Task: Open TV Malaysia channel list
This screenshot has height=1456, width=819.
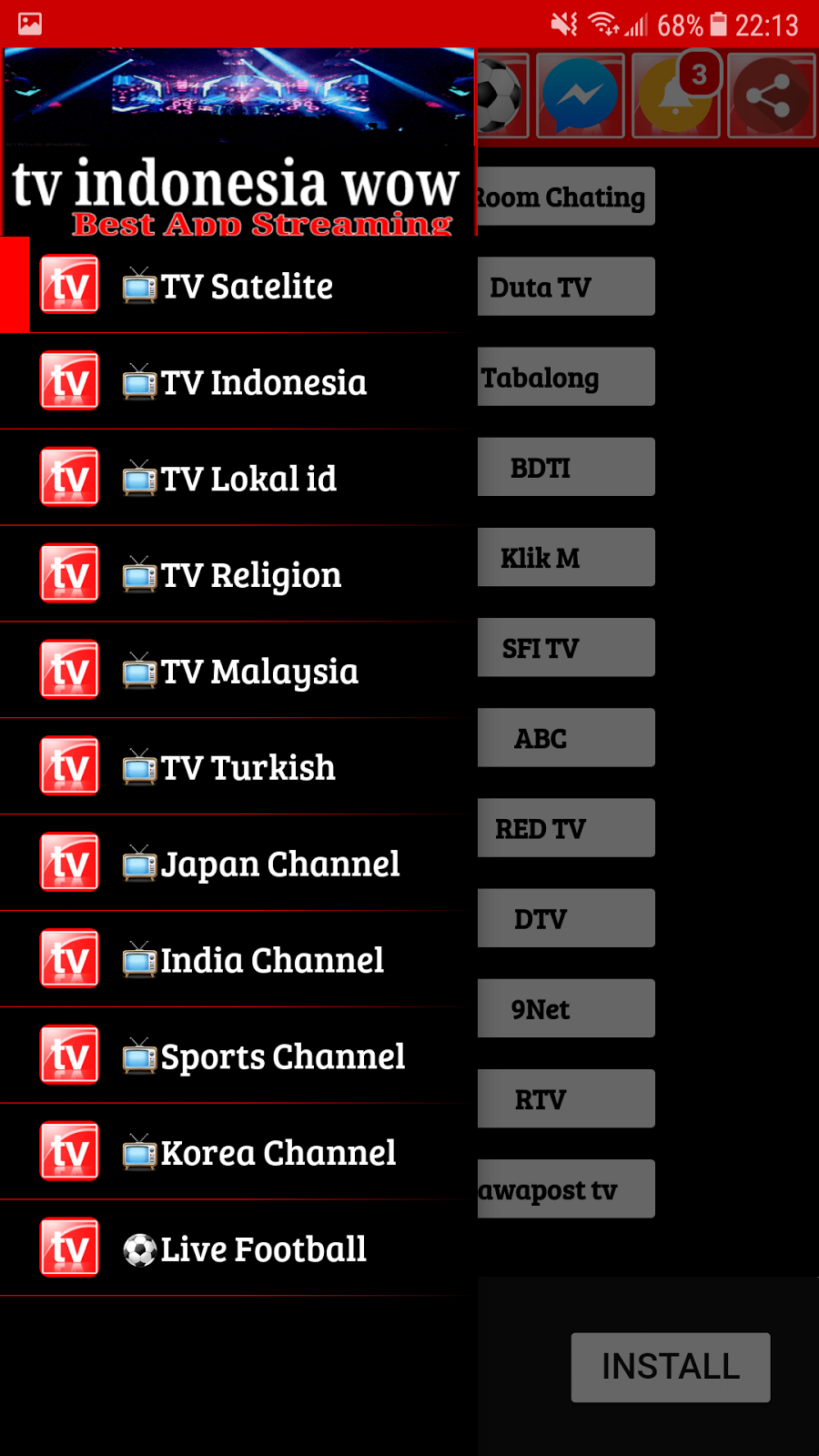Action: point(246,672)
